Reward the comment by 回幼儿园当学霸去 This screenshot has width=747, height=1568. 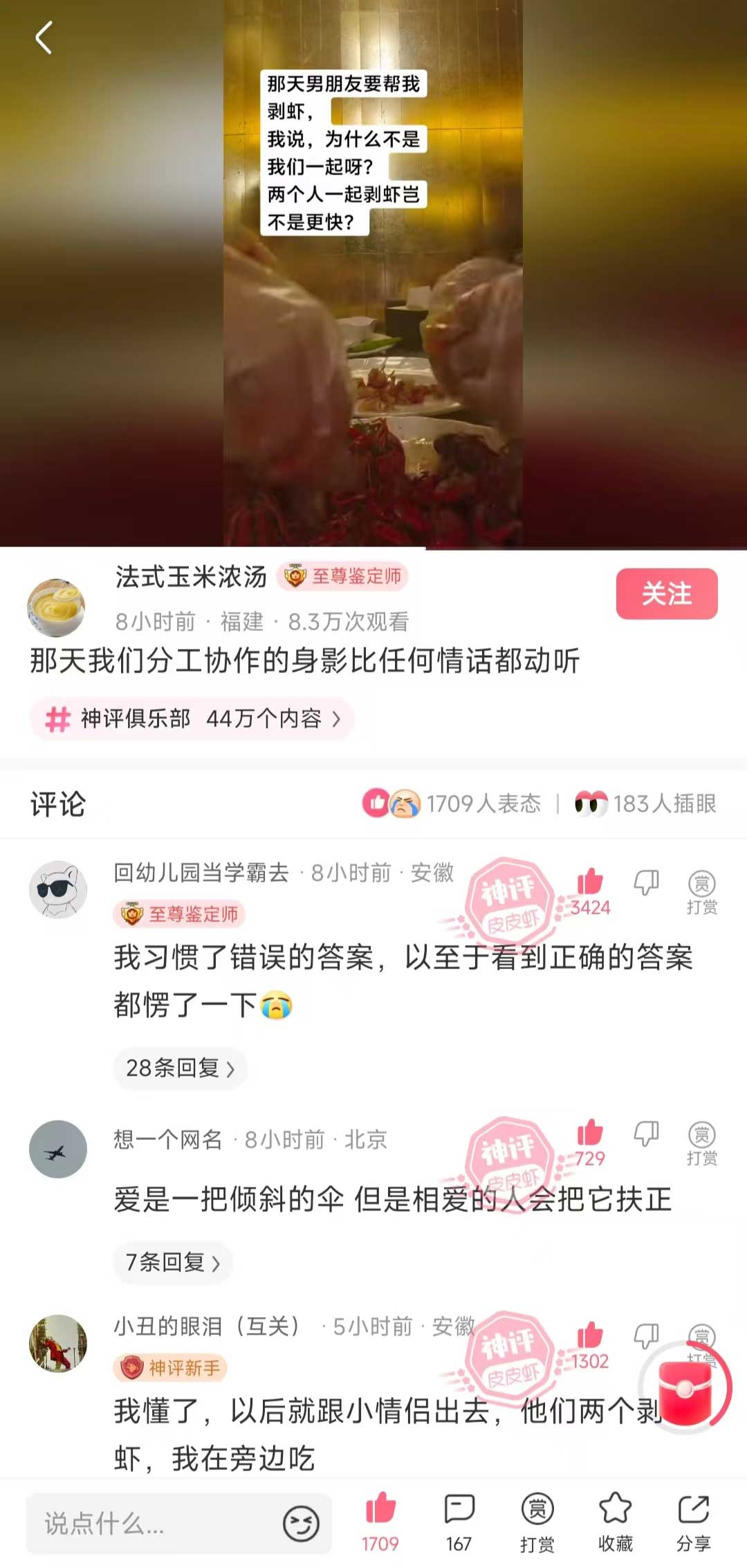point(701,892)
